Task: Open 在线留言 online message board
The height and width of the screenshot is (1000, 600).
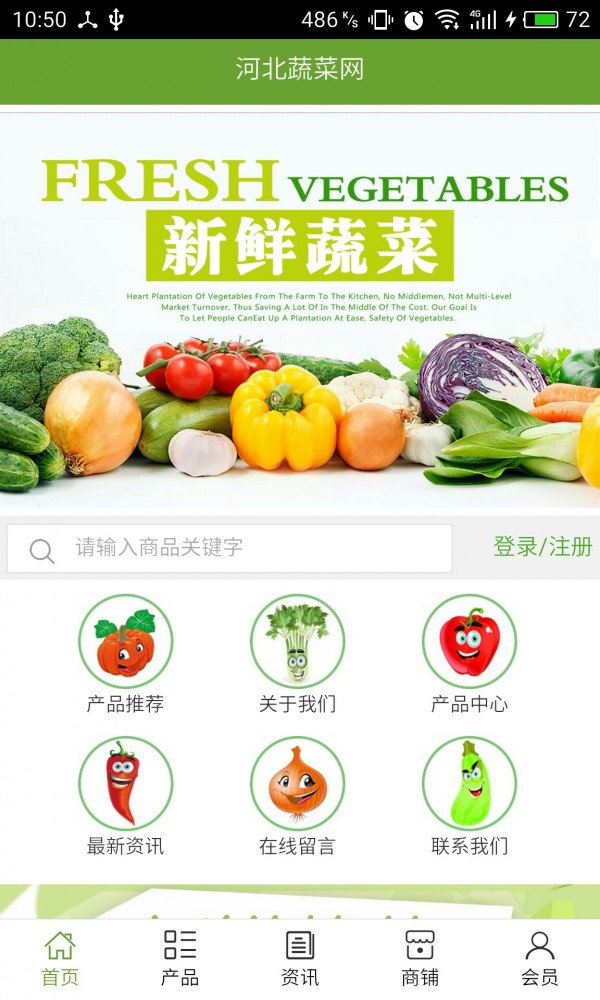Action: tap(297, 797)
